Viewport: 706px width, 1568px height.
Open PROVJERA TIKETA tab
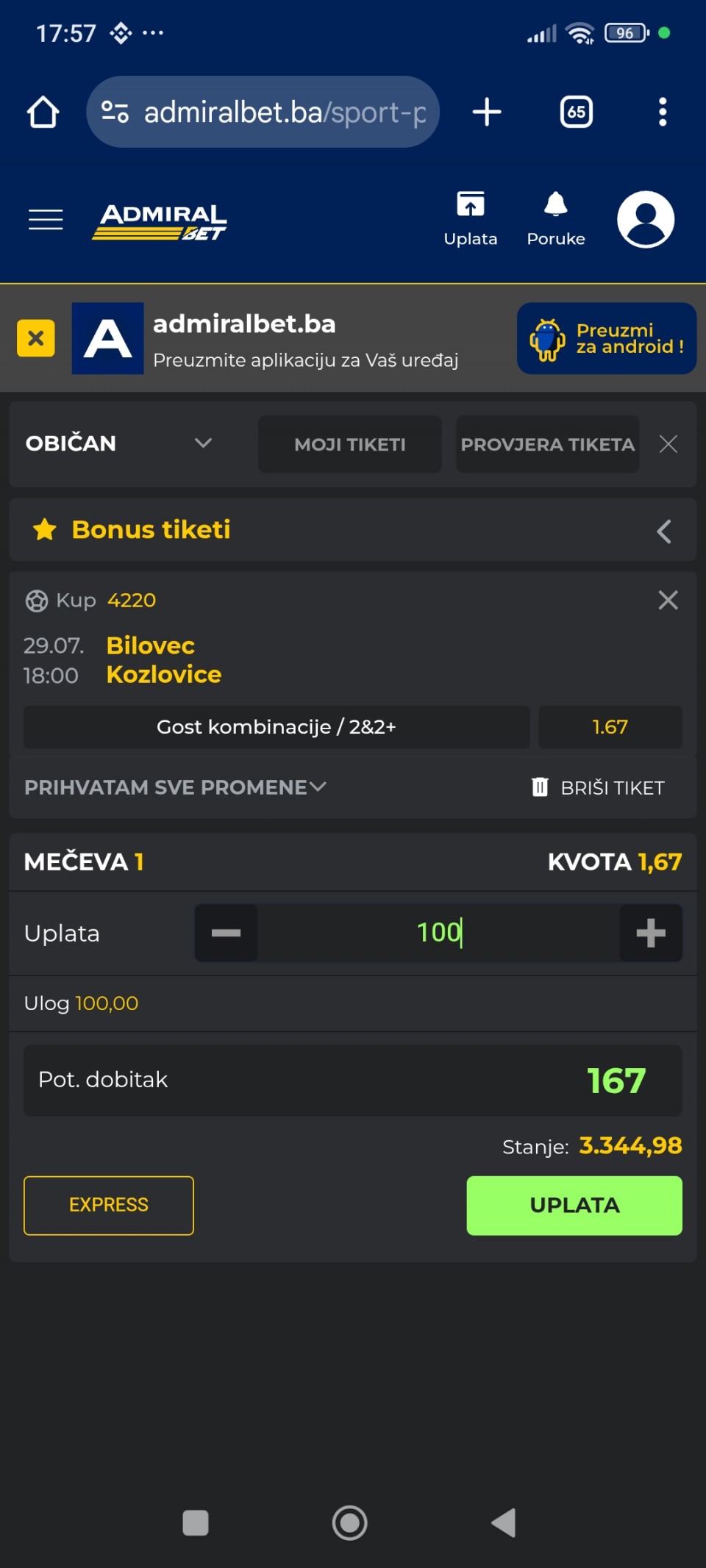point(547,444)
